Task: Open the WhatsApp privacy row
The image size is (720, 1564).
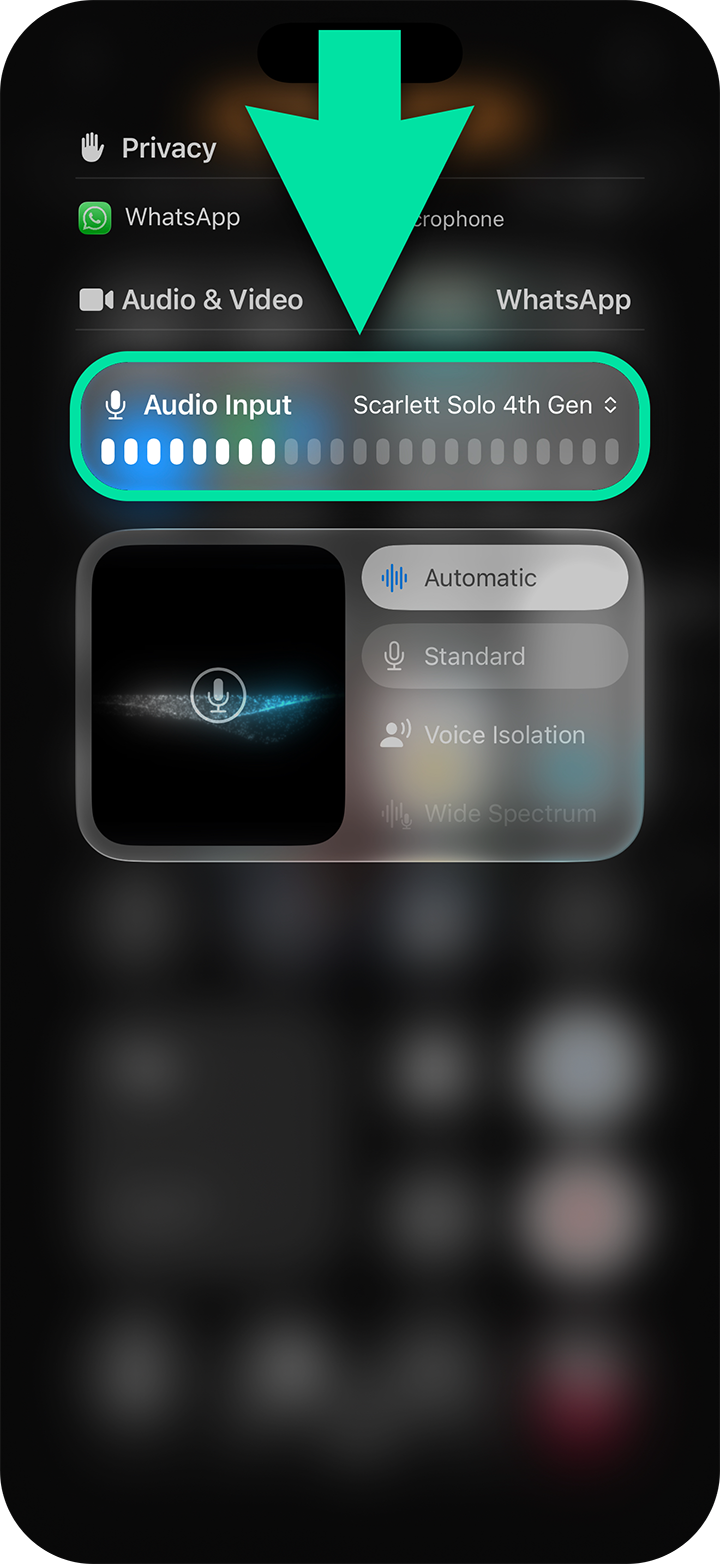Action: tap(182, 218)
